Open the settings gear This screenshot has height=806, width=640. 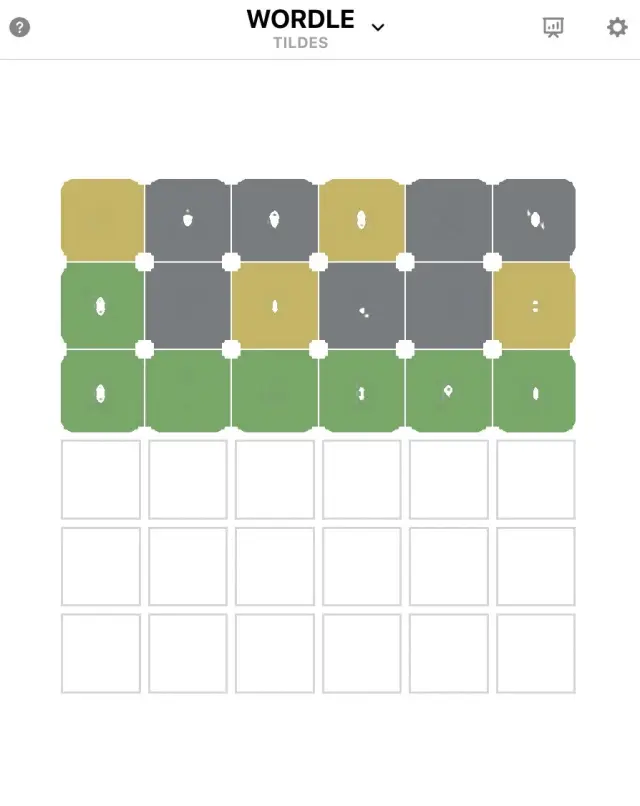click(617, 27)
